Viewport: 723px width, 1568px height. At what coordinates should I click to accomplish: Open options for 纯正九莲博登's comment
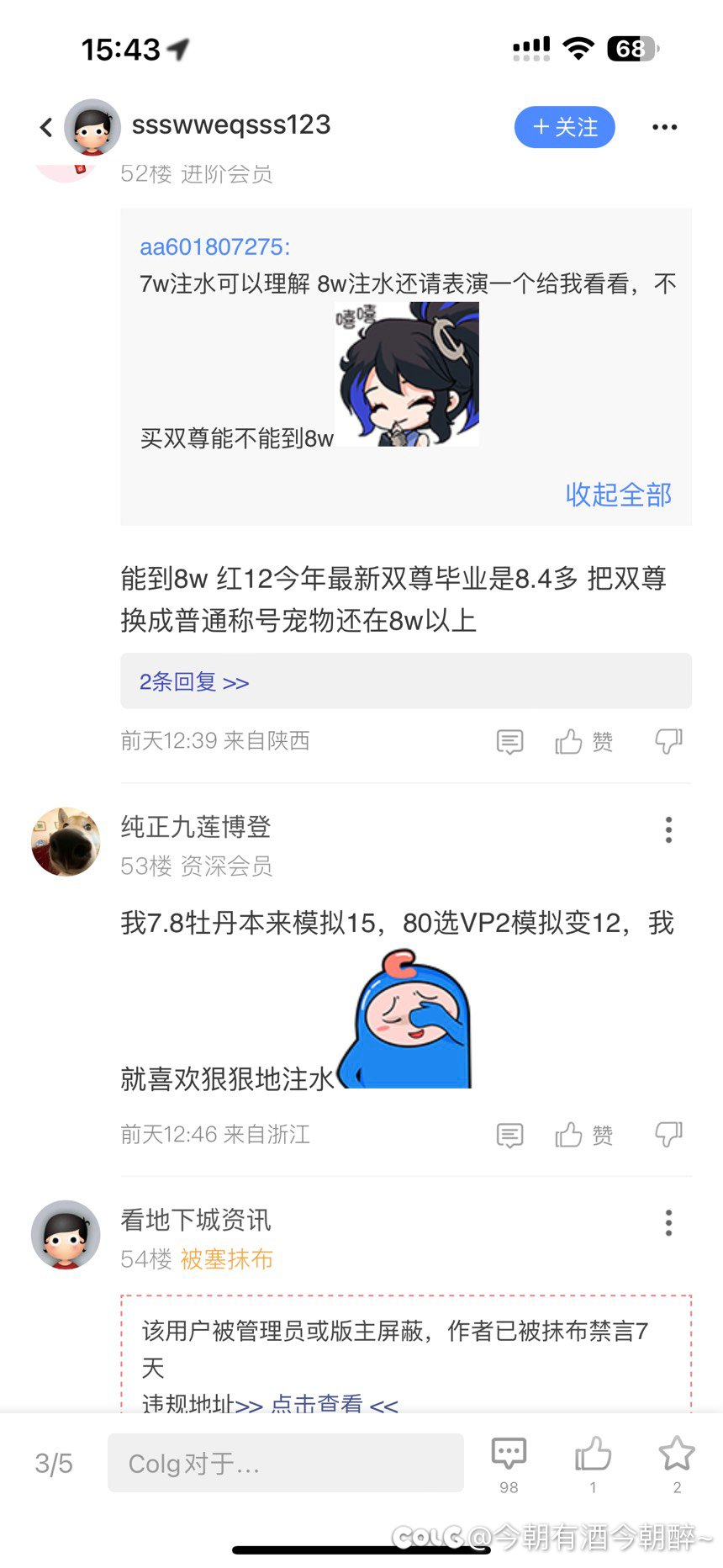coord(668,829)
